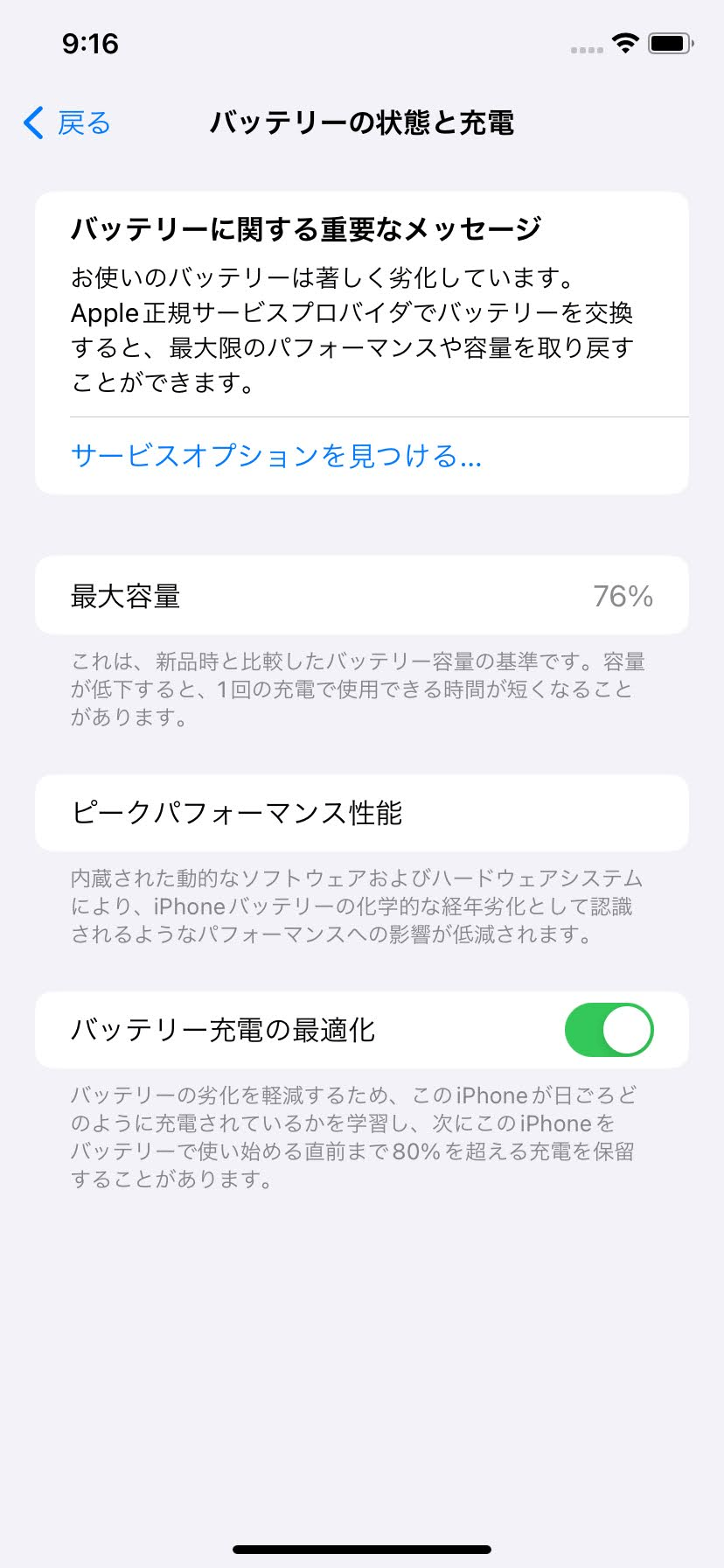This screenshot has height=1568, width=724.
Task: Tap the peak performance capability row
Action: click(362, 813)
